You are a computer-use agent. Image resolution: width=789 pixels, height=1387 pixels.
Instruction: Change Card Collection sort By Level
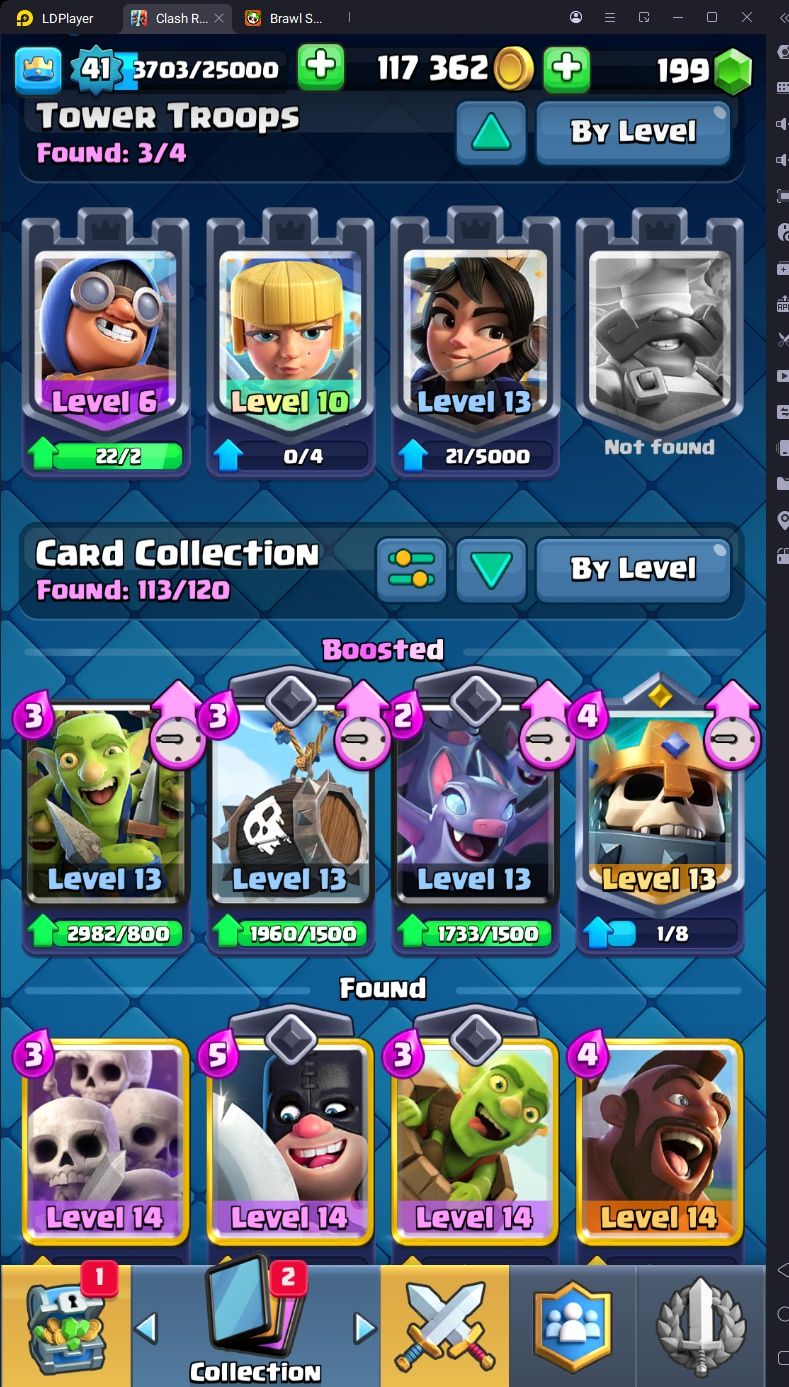coord(633,569)
